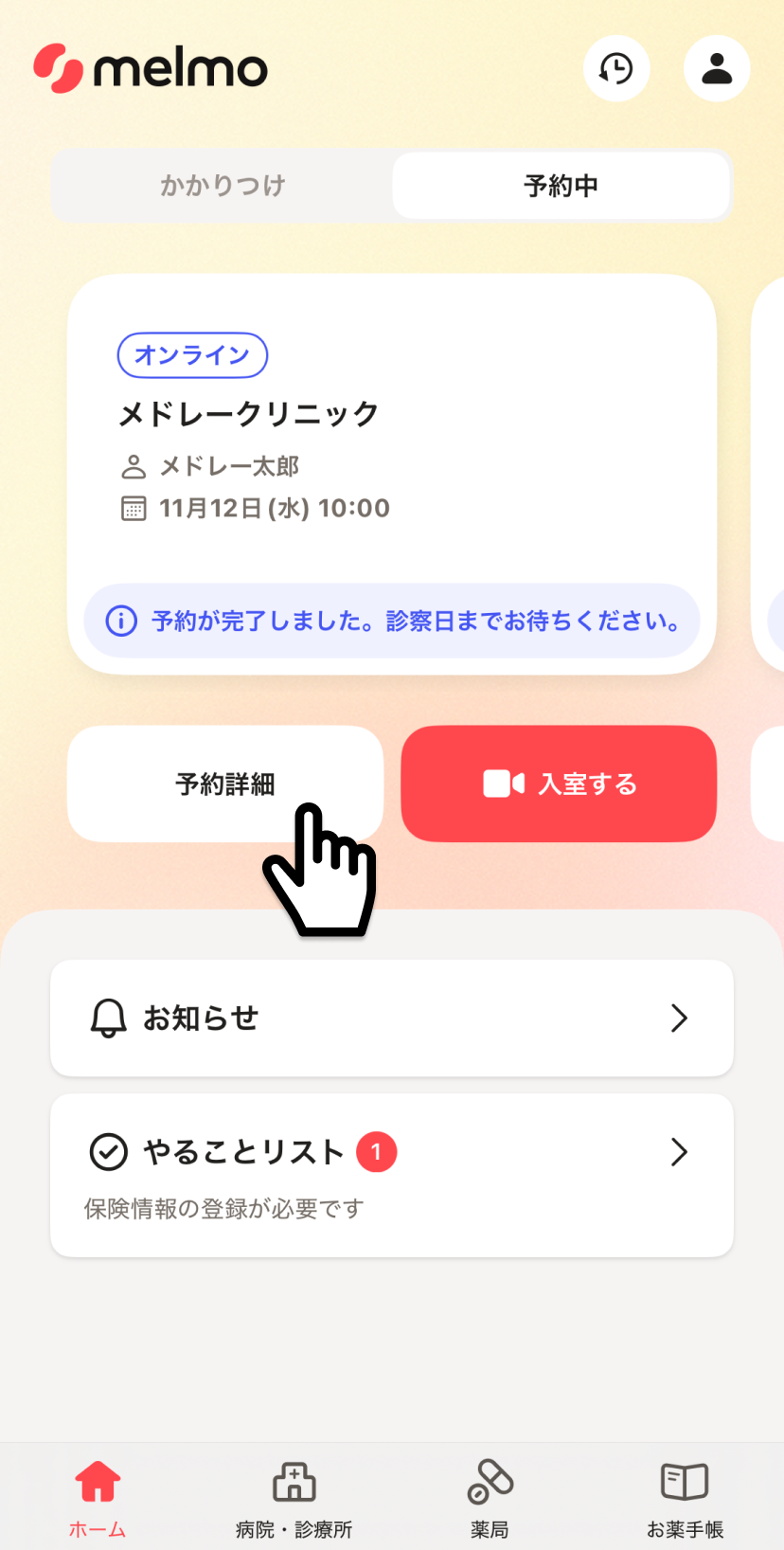
Task: Click the melmo logo
Action: coord(151,68)
